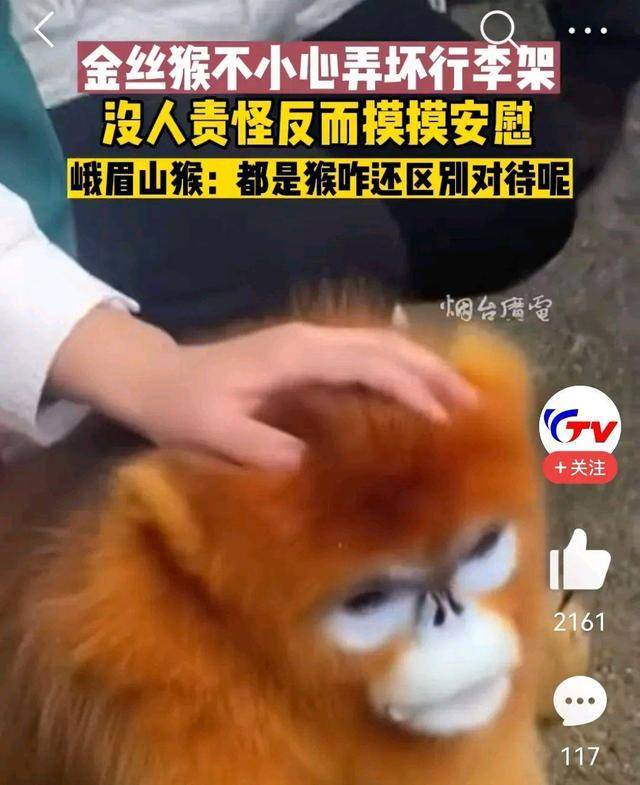Open the three-dot overflow menu
The width and height of the screenshot is (640, 785).
click(587, 30)
